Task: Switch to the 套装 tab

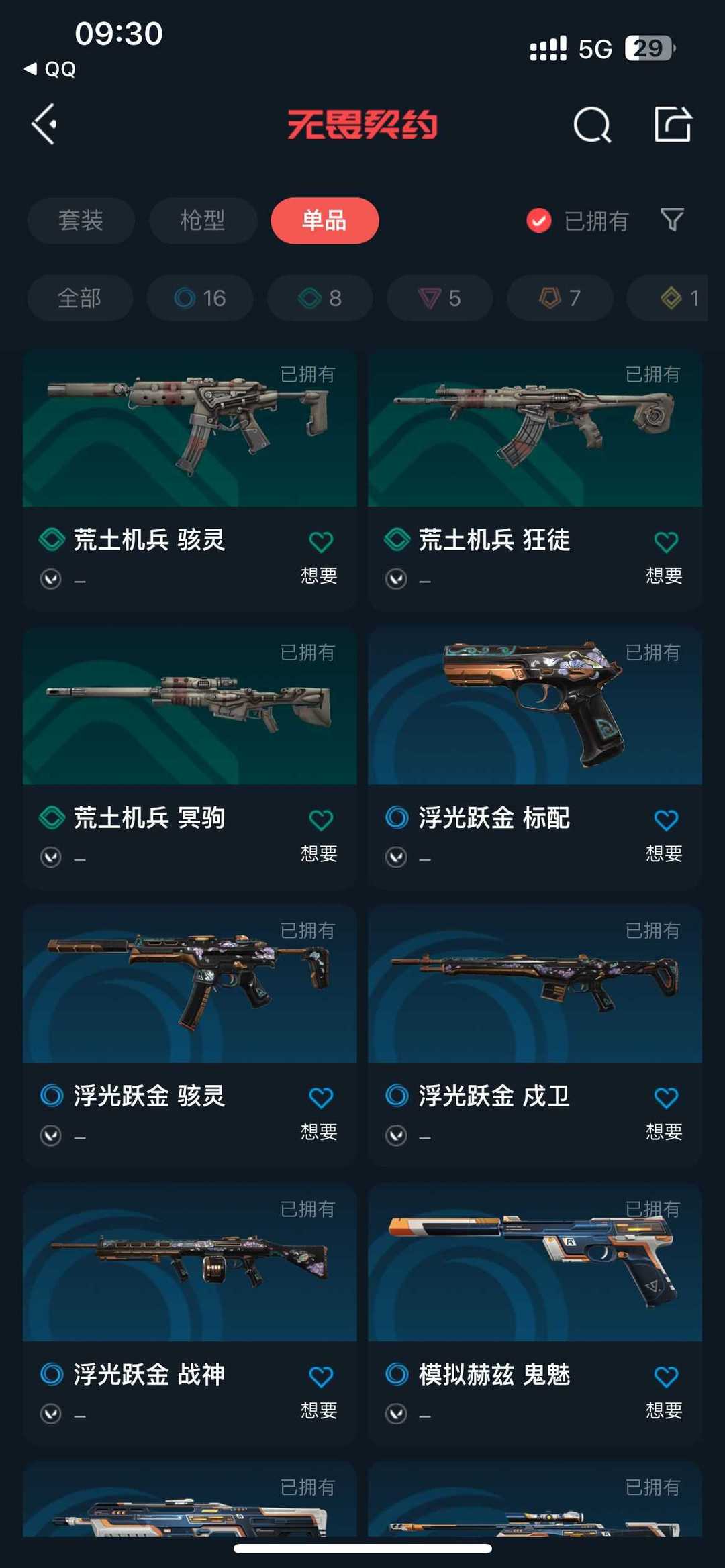Action: tap(81, 221)
